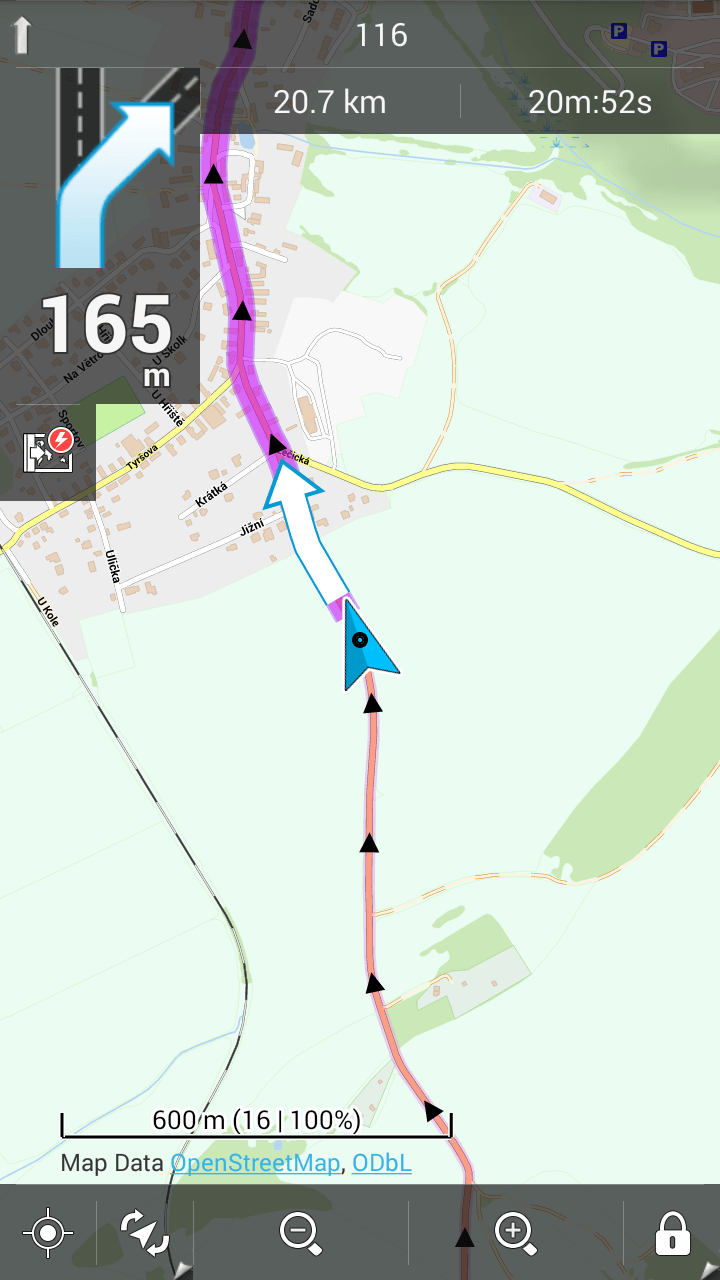Zoom out the map
This screenshot has width=720, height=1280.
[300, 1232]
